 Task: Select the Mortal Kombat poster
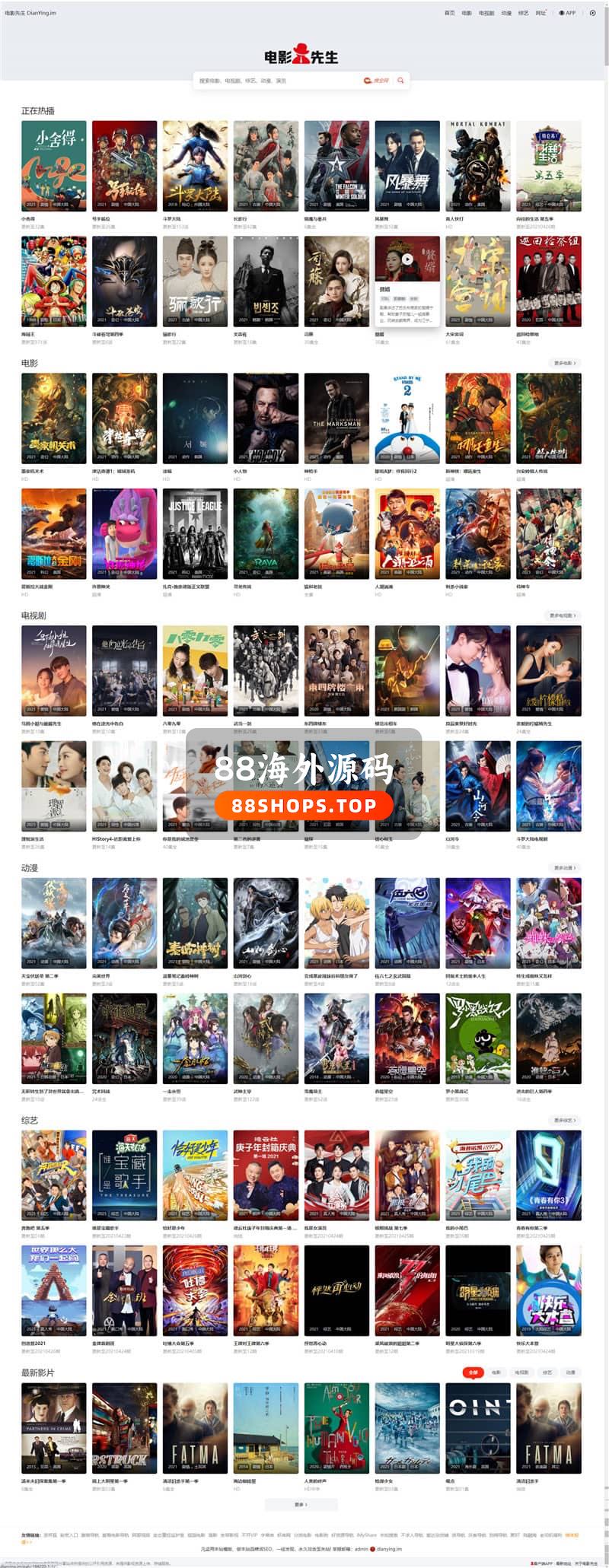tap(478, 166)
